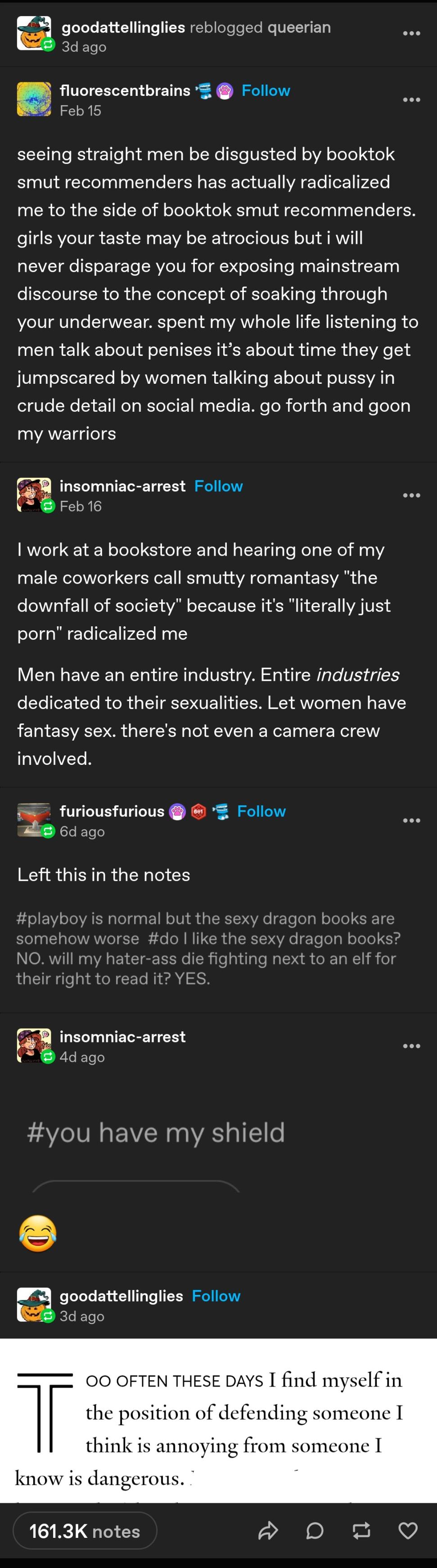Follow insomniac-arrest from the Feb 16 post
This screenshot has height=1568, width=437.
coord(218,486)
